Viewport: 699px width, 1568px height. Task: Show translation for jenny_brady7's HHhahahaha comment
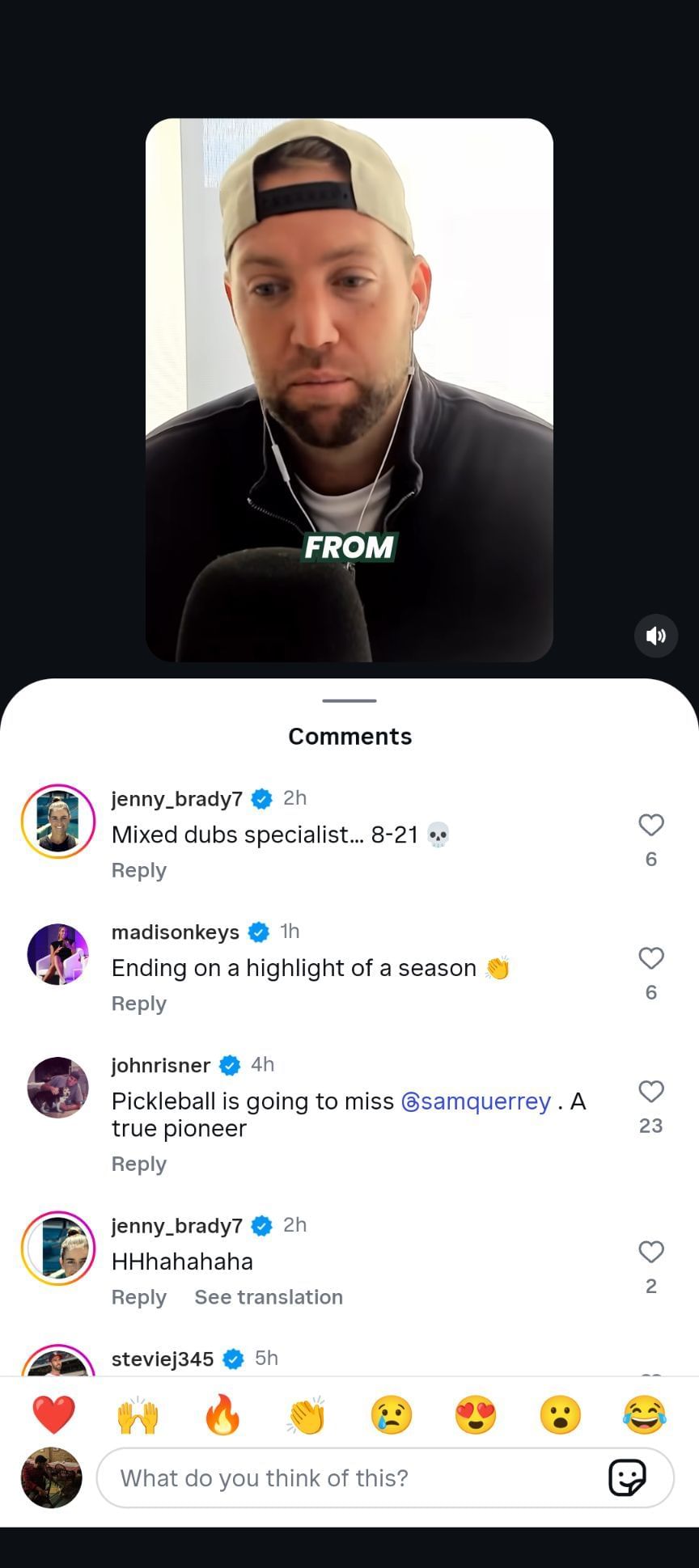[x=268, y=1297]
